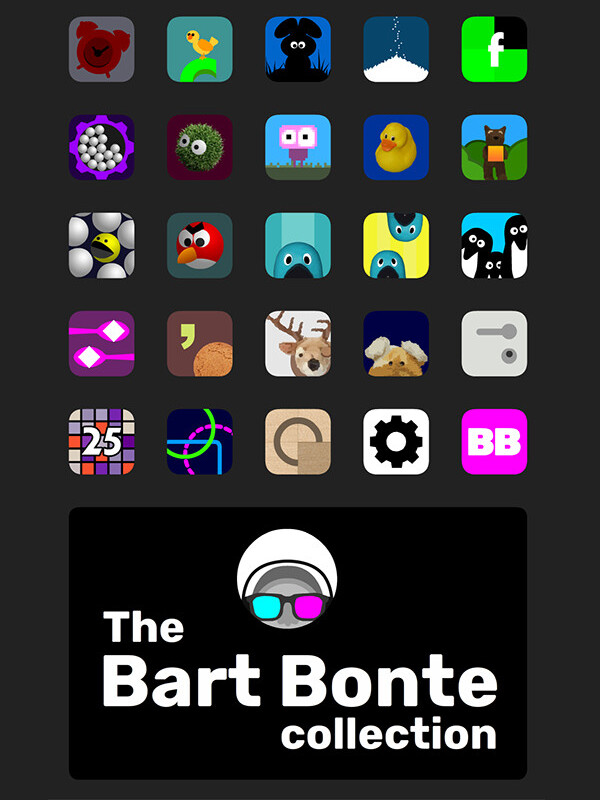Image resolution: width=600 pixels, height=800 pixels.
Task: Open the falling sugar pile game
Action: (396, 49)
